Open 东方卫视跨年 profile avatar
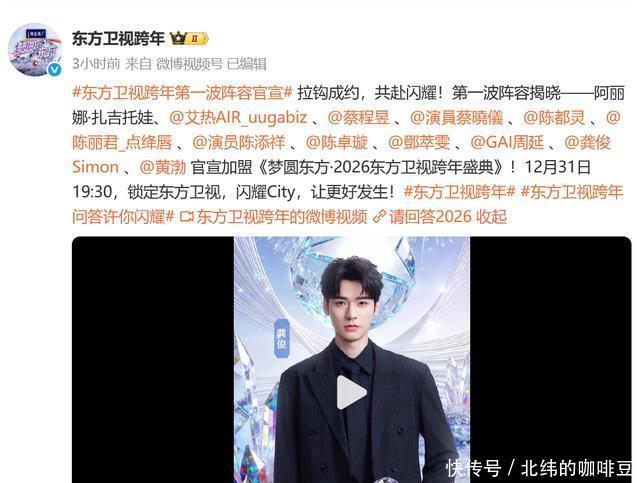Screen dimensions: 640x483 coord(35,50)
